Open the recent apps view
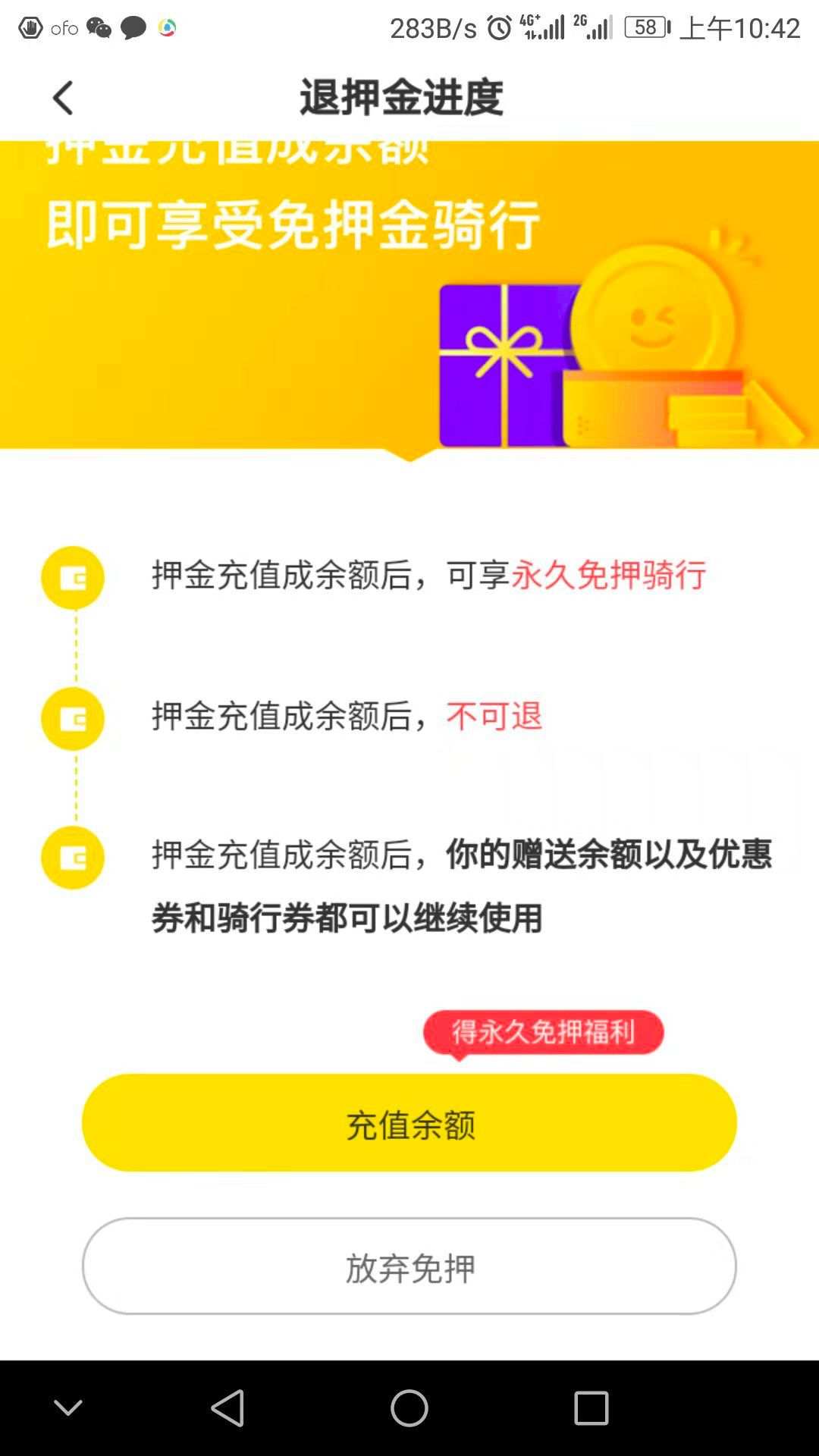 point(591,1408)
